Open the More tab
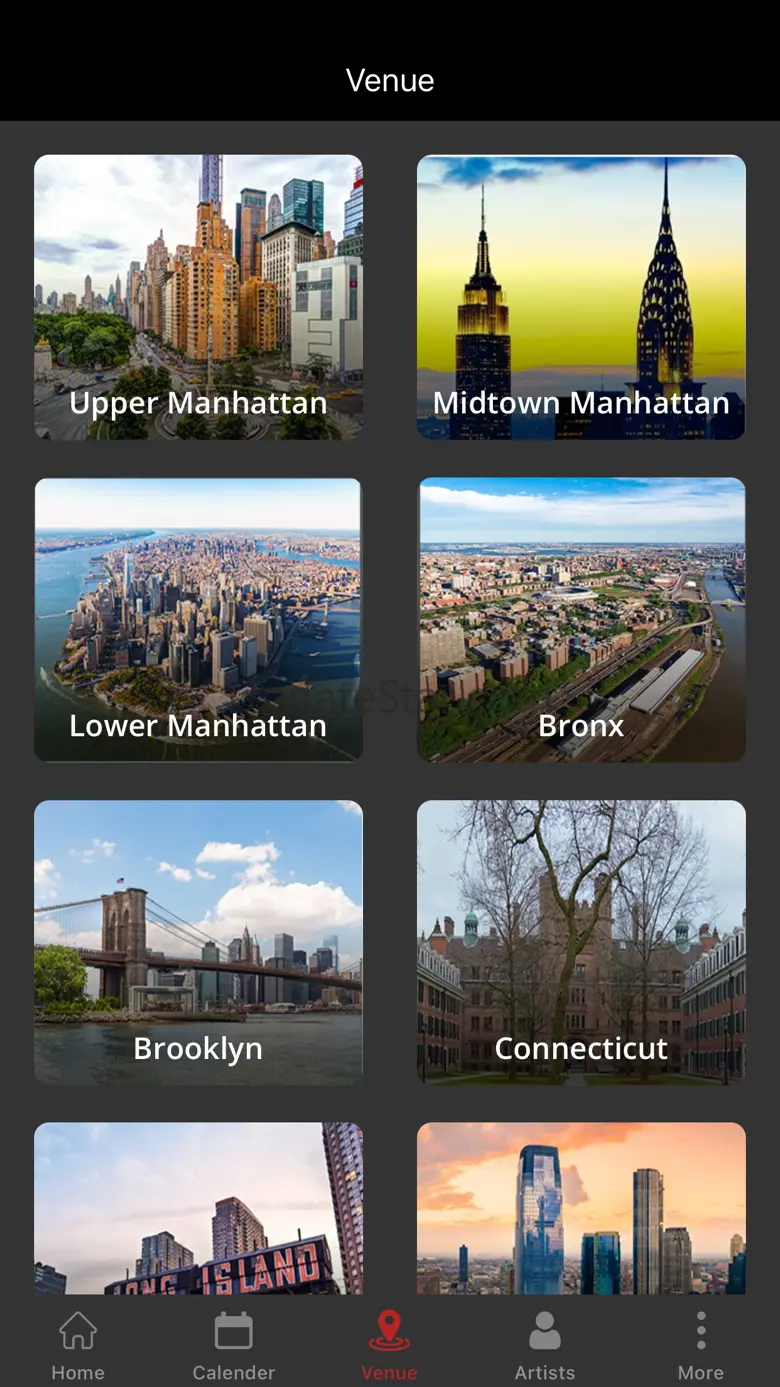 point(701,1346)
